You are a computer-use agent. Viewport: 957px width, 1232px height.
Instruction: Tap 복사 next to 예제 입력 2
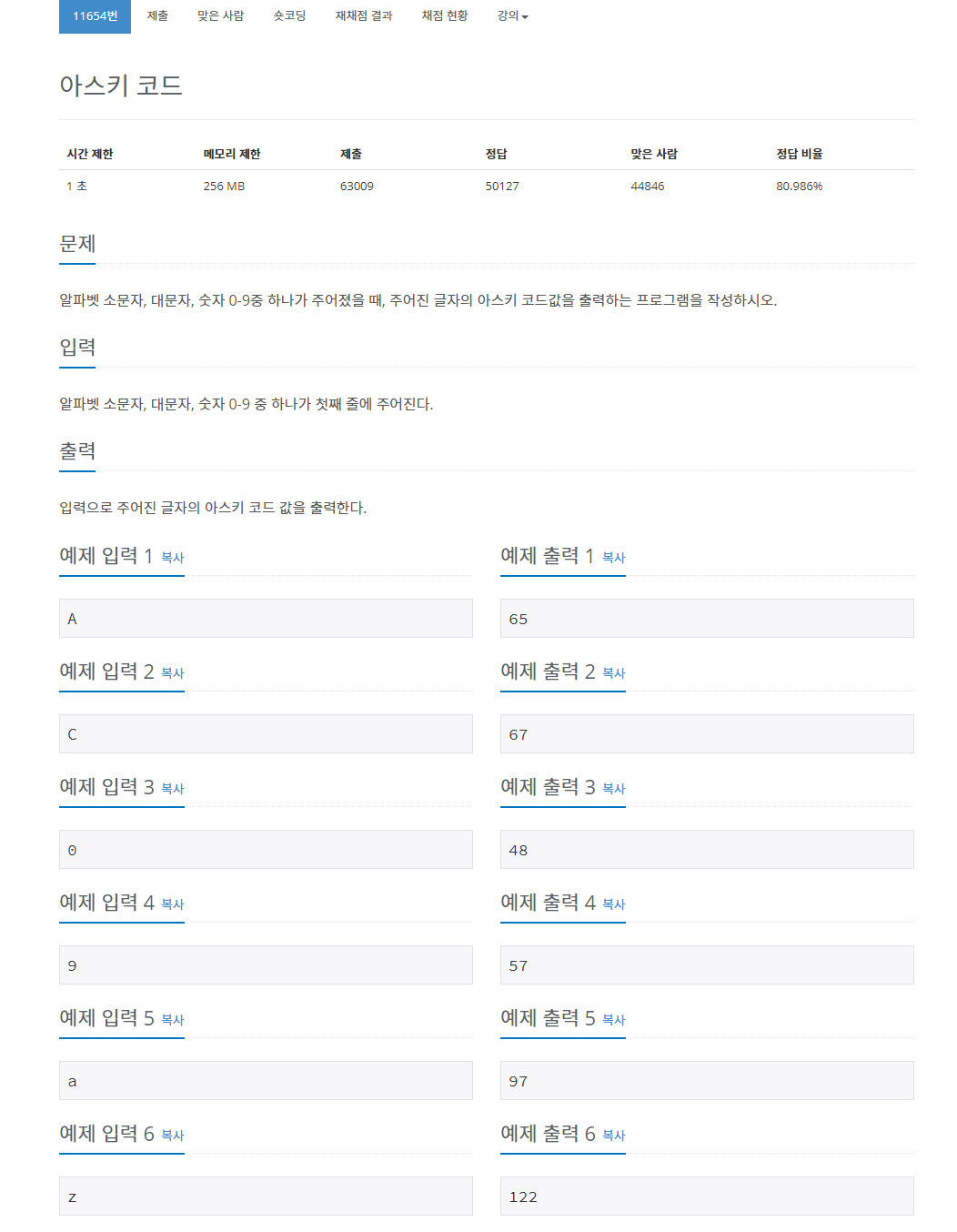(173, 673)
